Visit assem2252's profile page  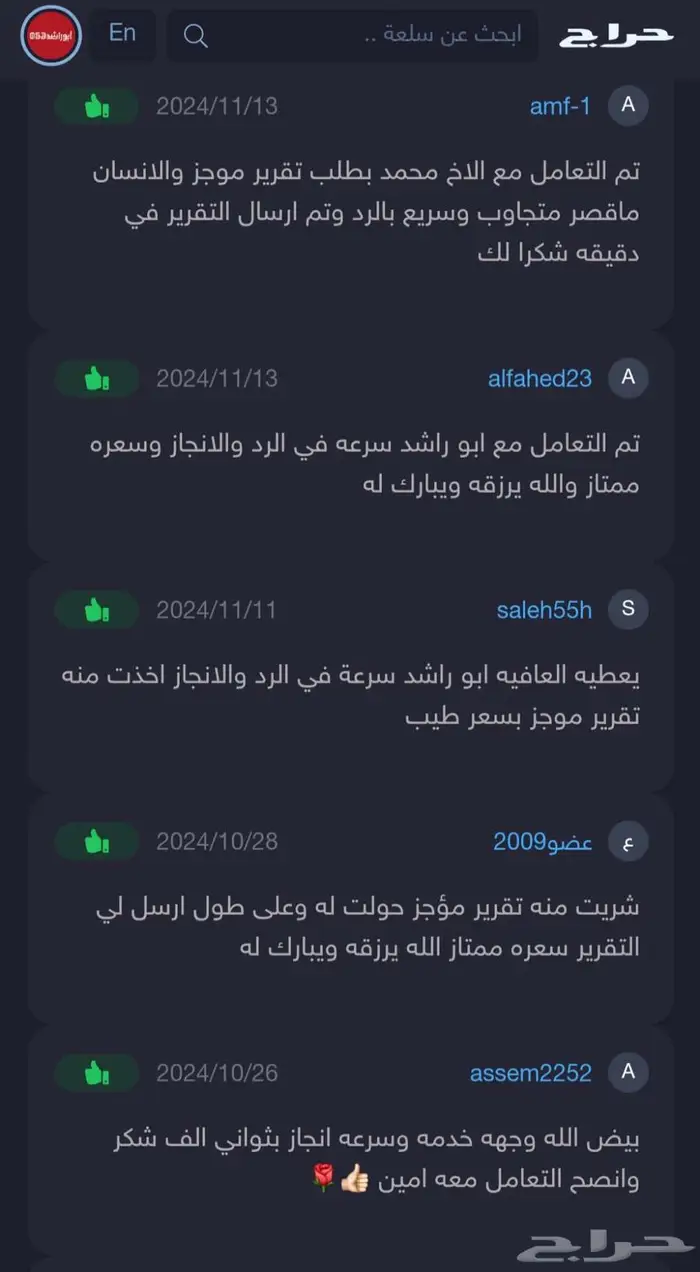[531, 1073]
